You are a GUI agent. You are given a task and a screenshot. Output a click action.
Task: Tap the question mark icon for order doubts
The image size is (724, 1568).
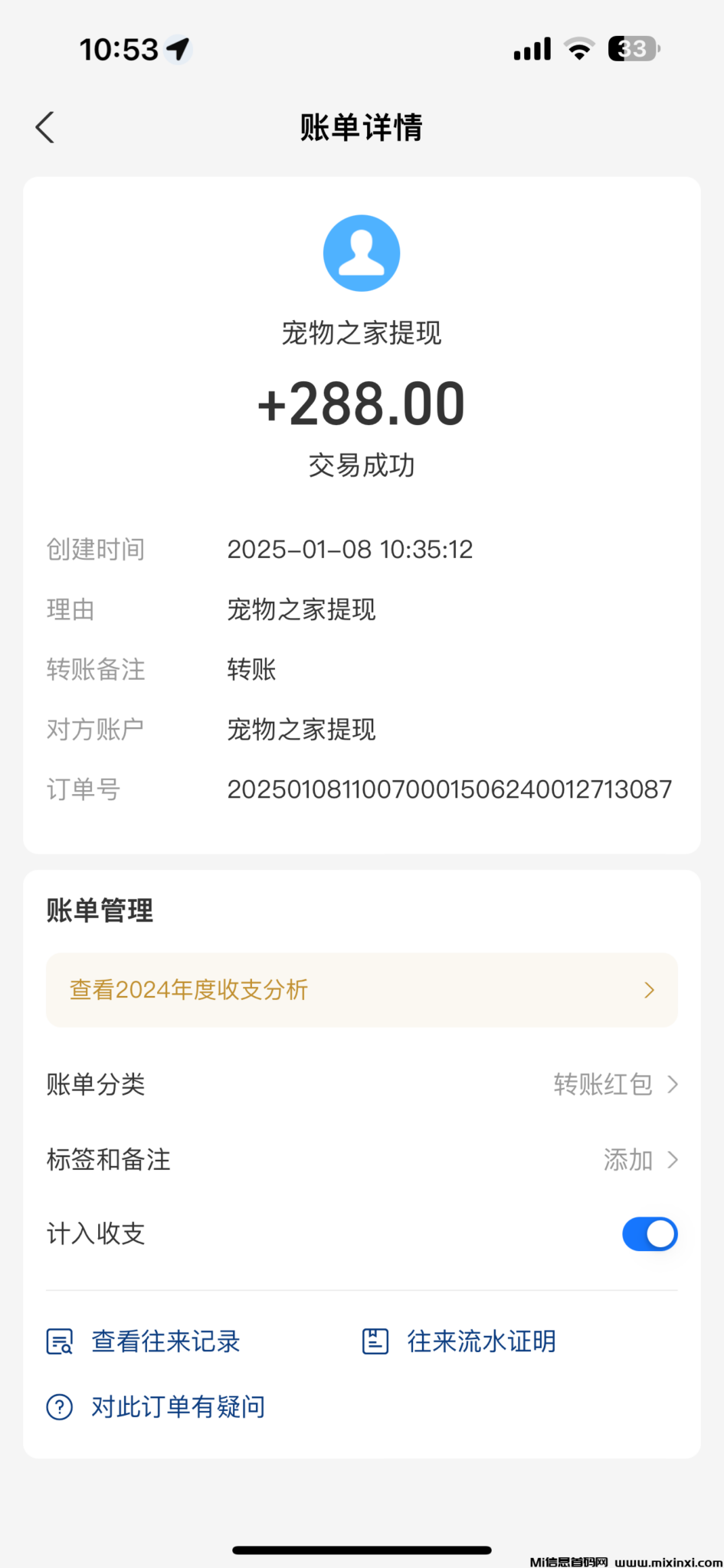pos(59,1406)
